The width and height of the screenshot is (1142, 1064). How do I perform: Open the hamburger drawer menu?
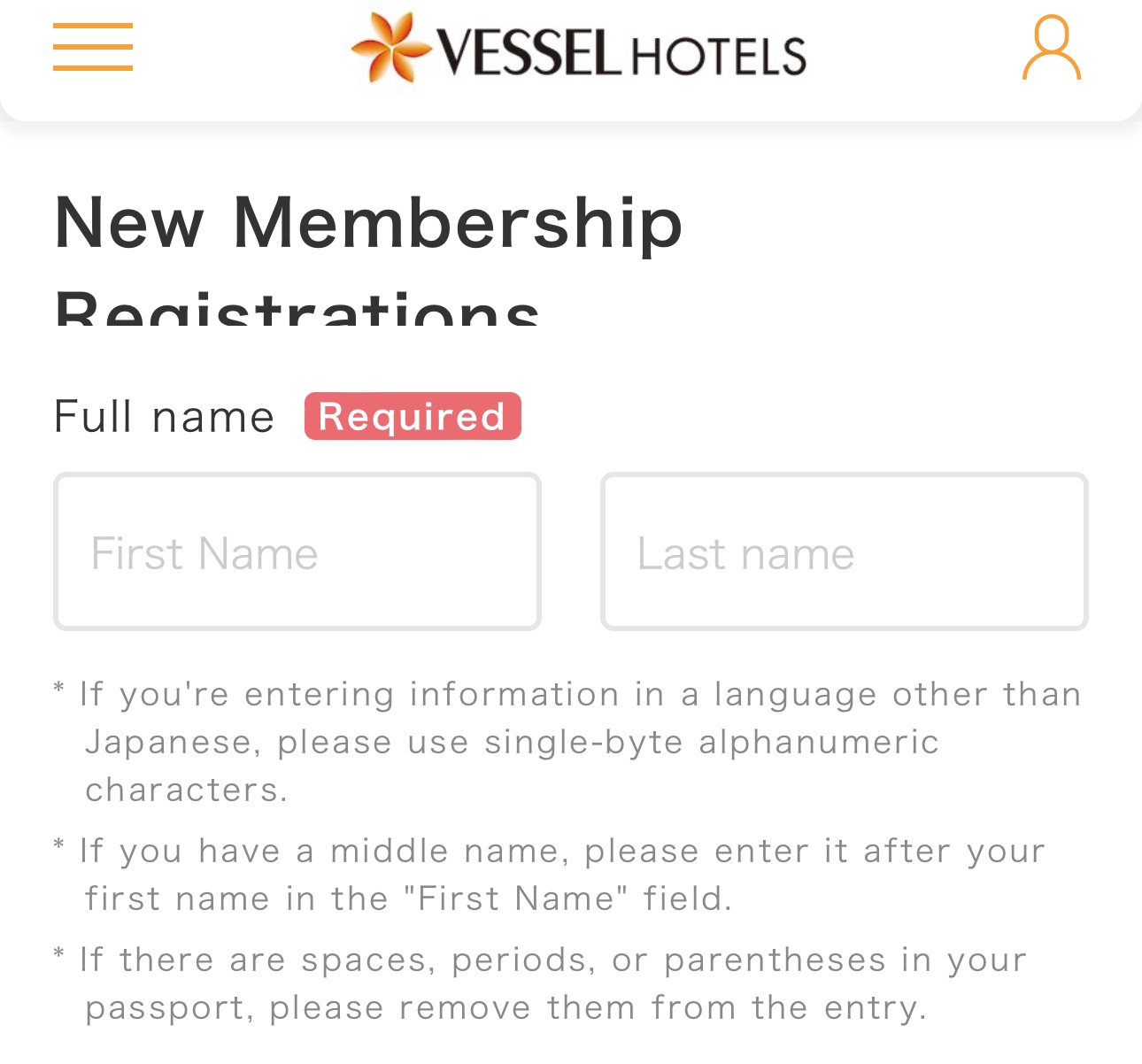(x=93, y=48)
